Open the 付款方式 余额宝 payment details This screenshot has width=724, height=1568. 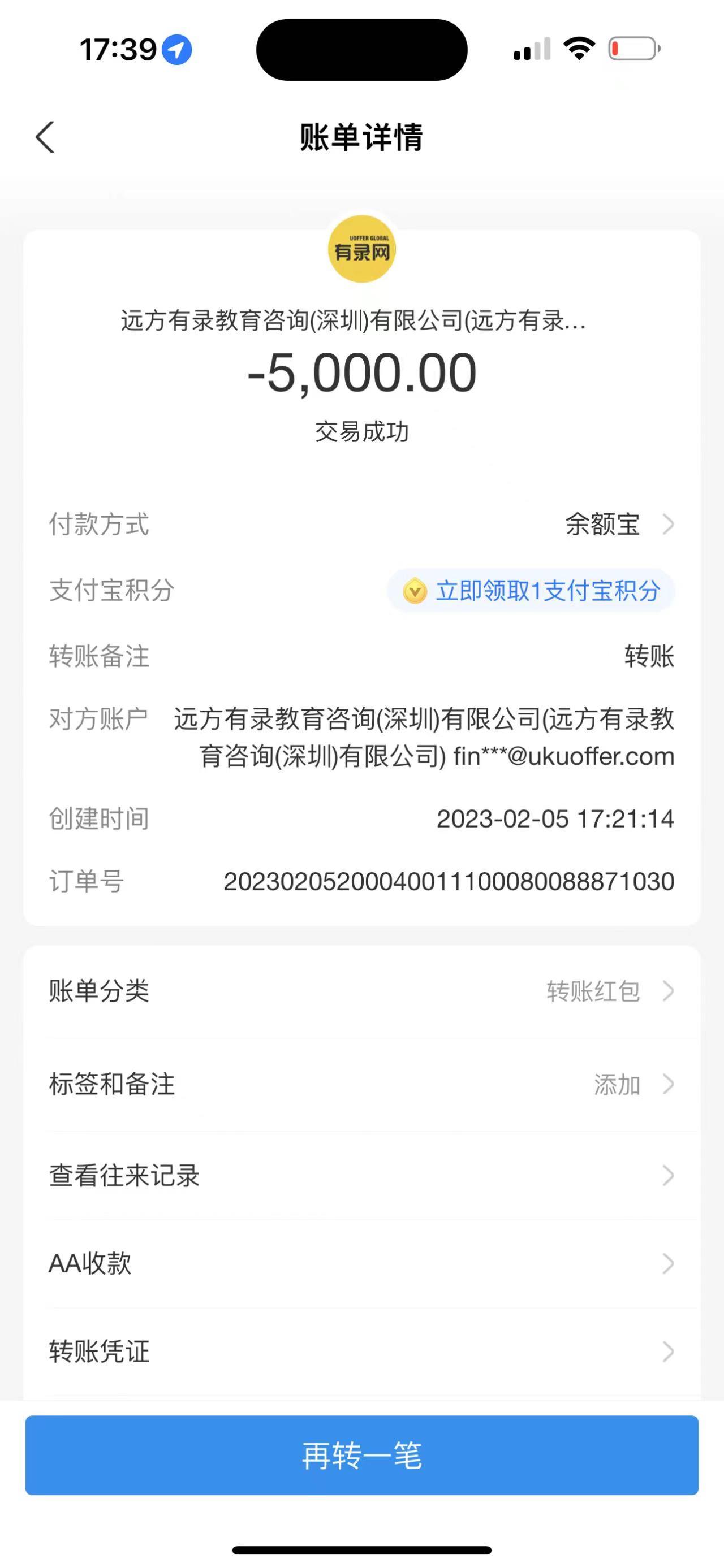pyautogui.click(x=619, y=524)
